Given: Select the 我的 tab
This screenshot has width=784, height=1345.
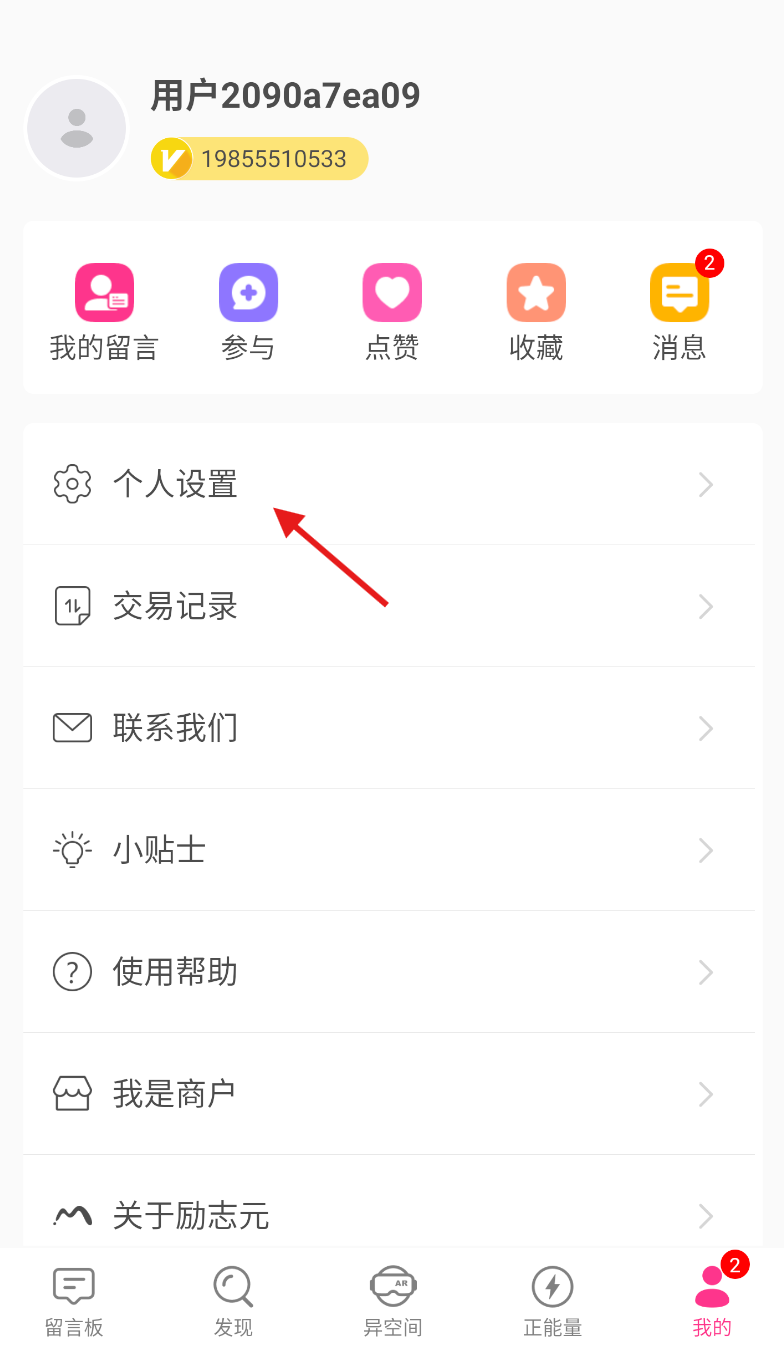Looking at the screenshot, I should click(x=712, y=1300).
